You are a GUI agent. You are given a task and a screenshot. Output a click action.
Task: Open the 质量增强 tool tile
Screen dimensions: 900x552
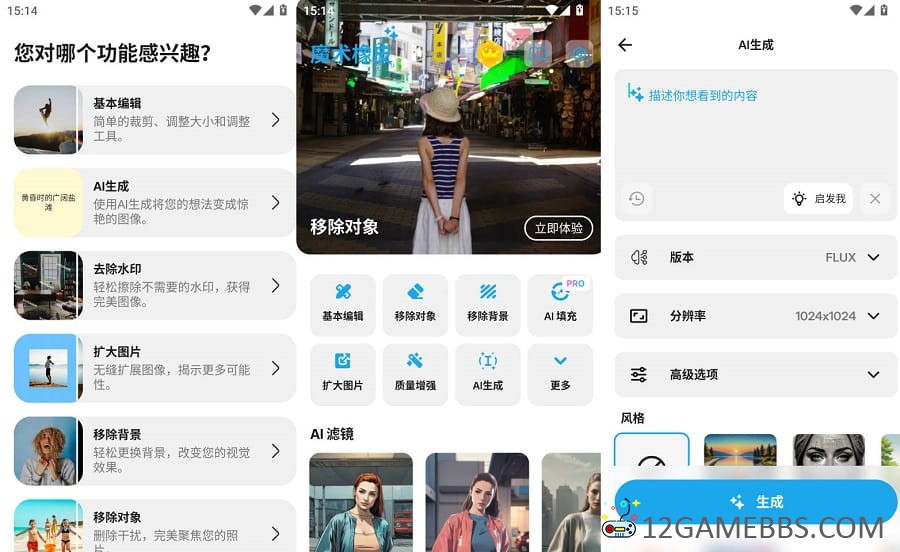(415, 373)
